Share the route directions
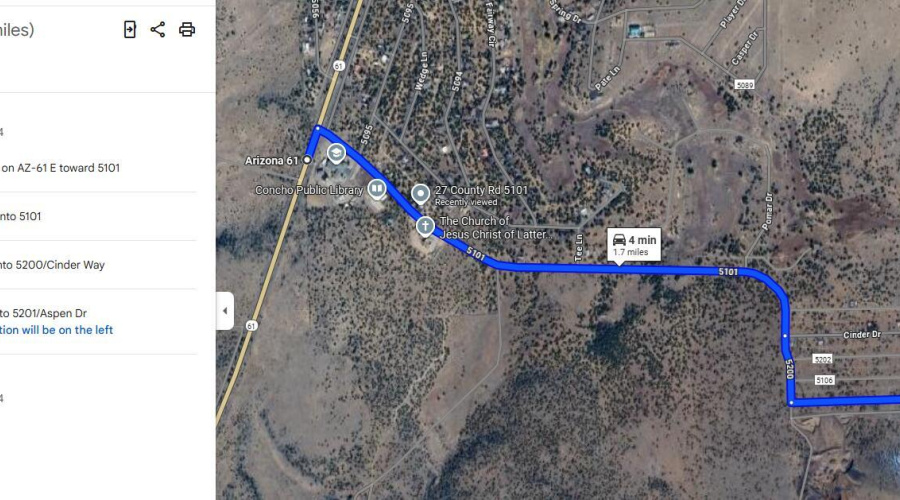 [x=158, y=29]
